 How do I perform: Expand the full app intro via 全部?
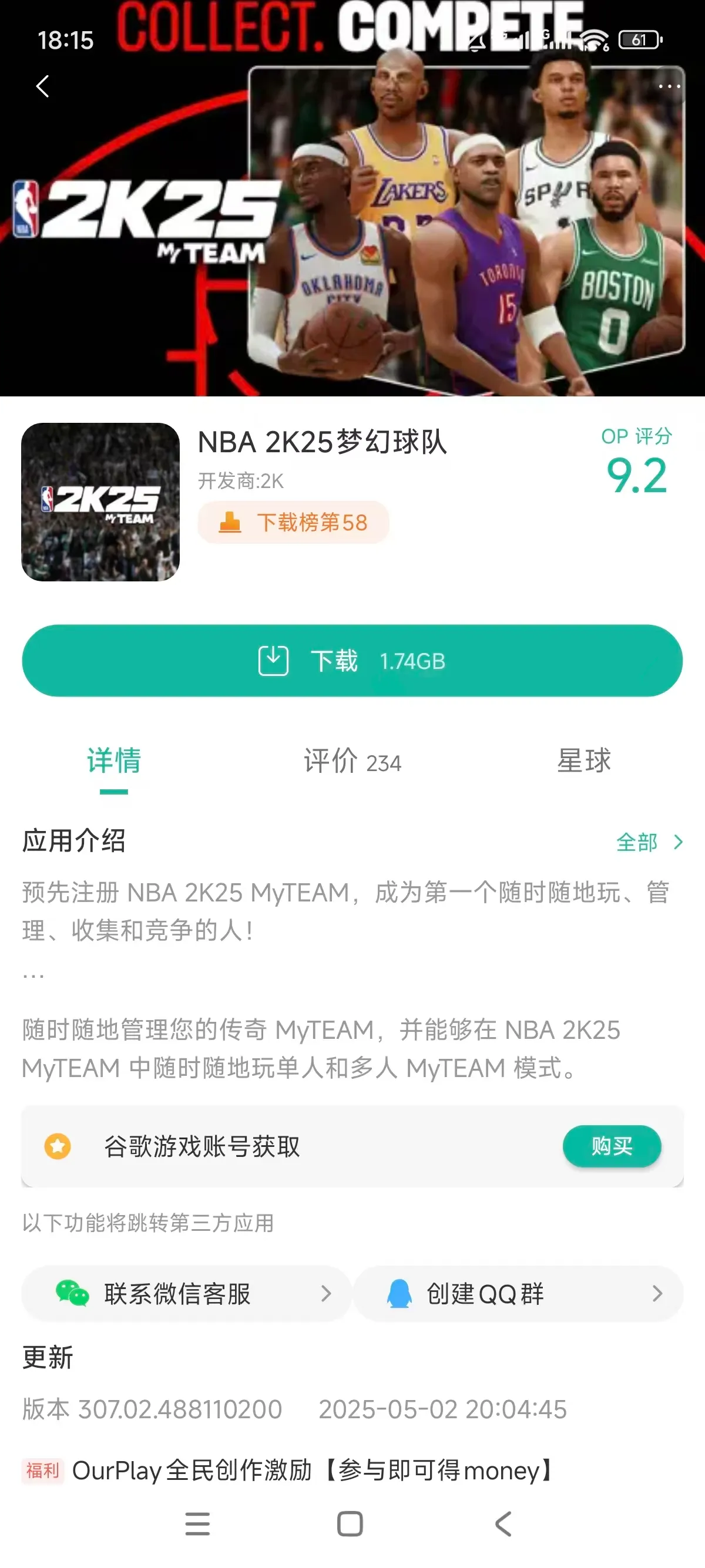tap(648, 843)
